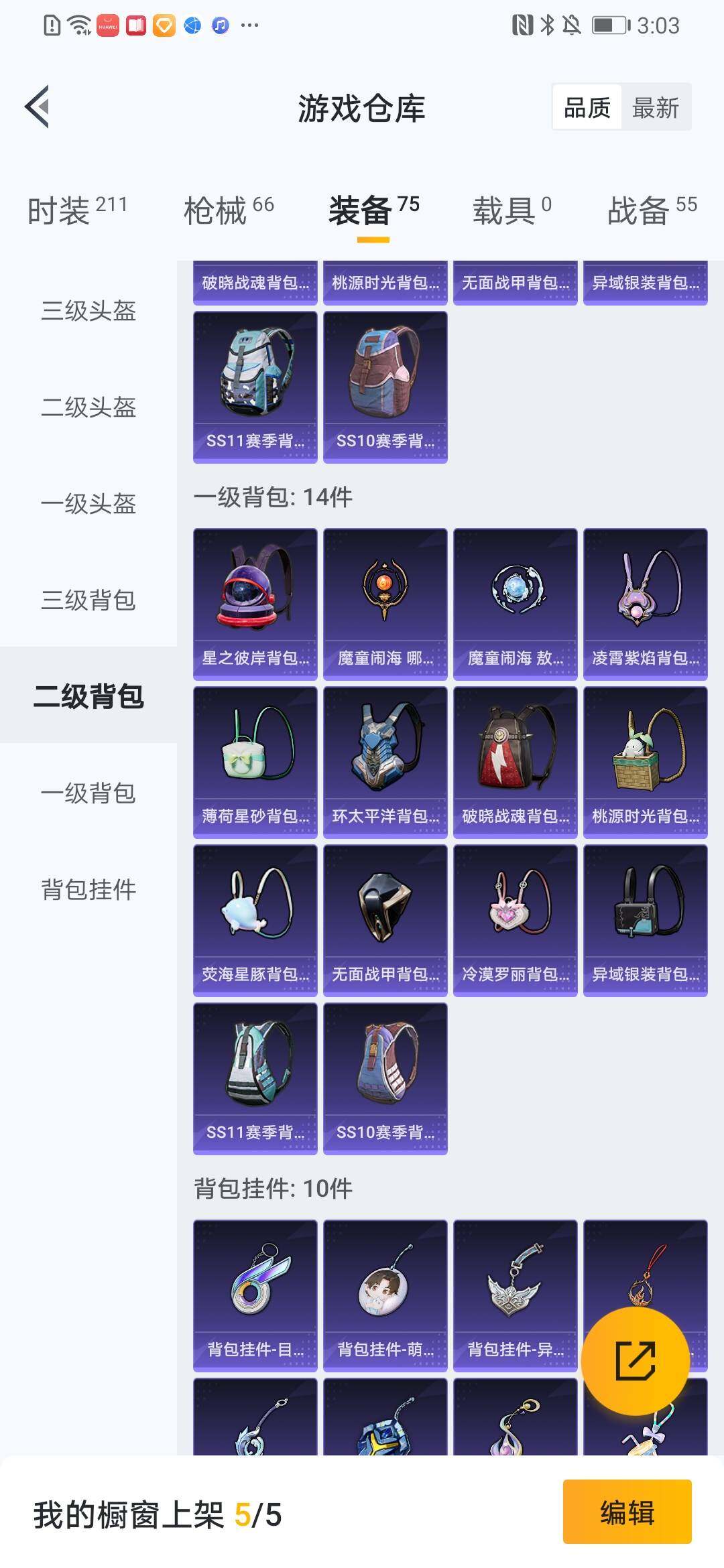
Task: Open the 星之彼岸背包 item
Action: (255, 603)
